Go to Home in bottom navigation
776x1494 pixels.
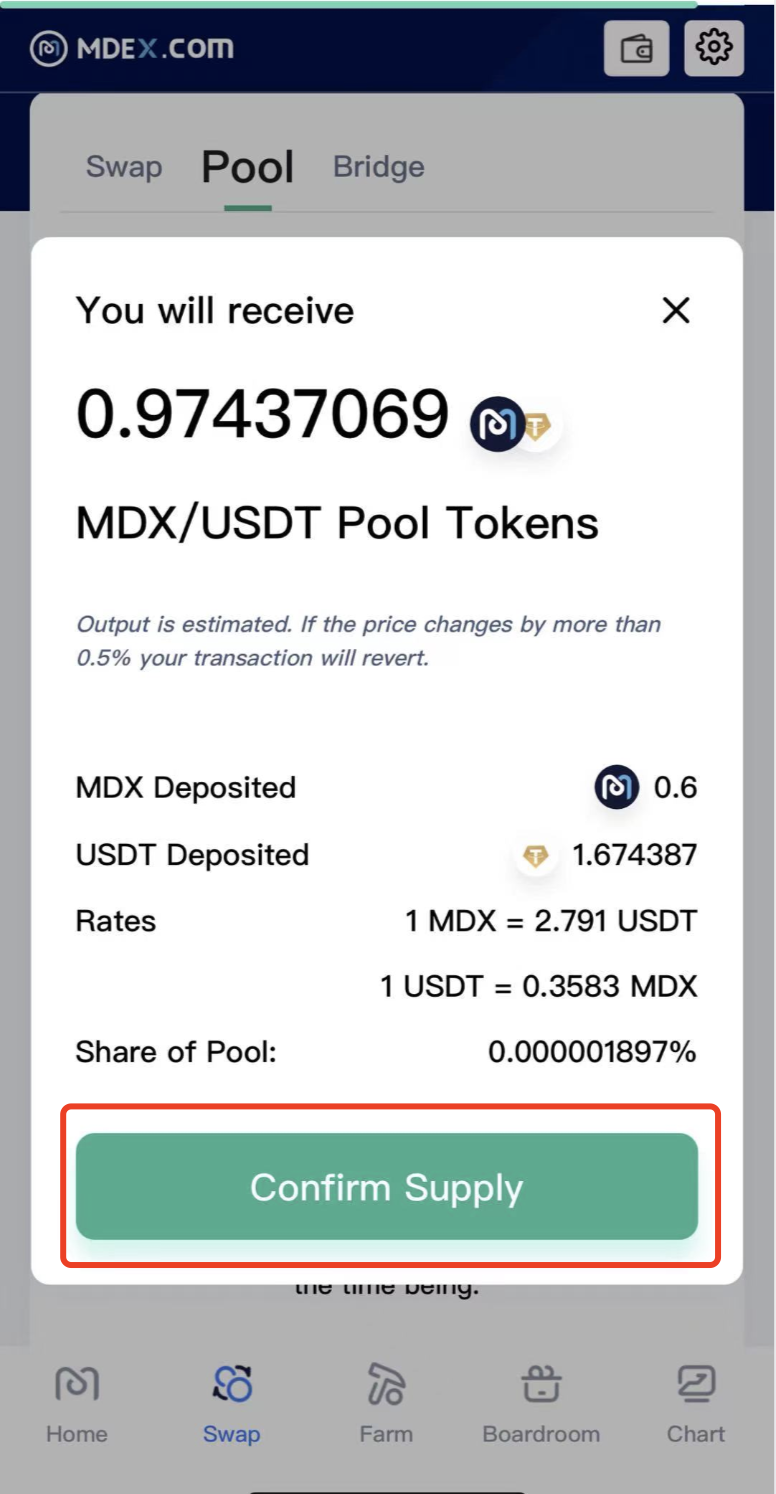(x=77, y=1404)
